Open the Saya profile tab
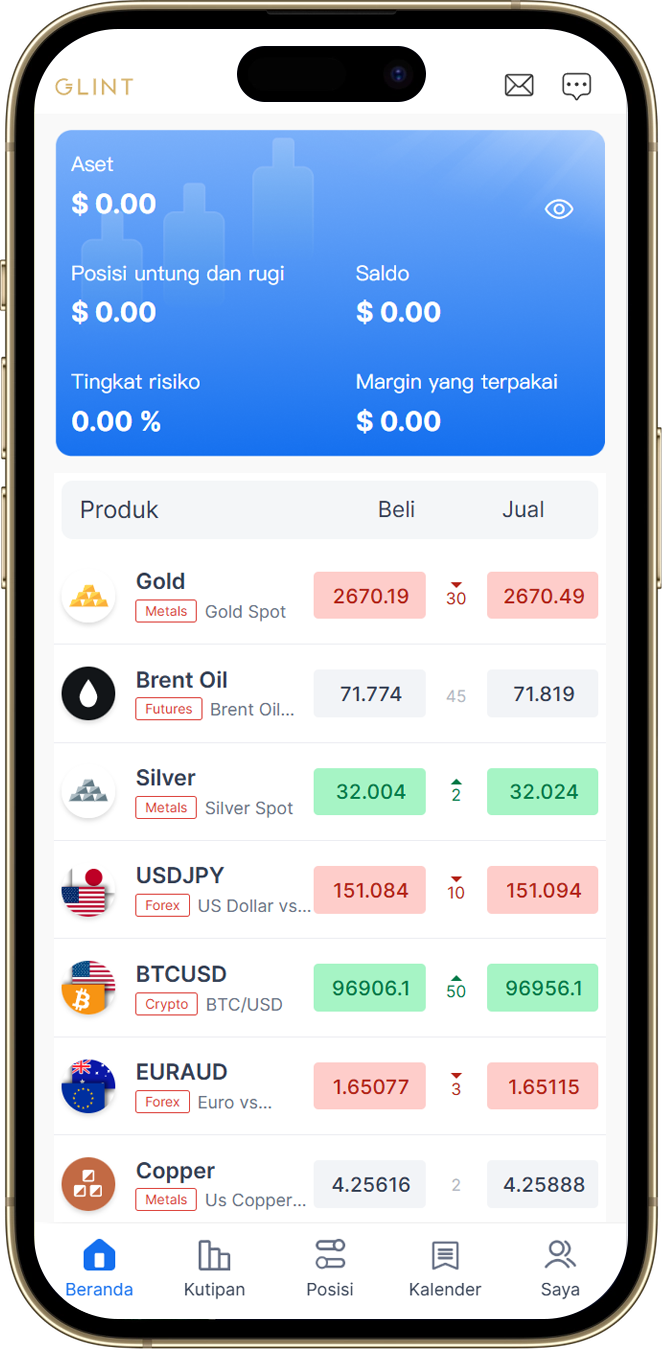The image size is (663, 1350). [560, 1269]
